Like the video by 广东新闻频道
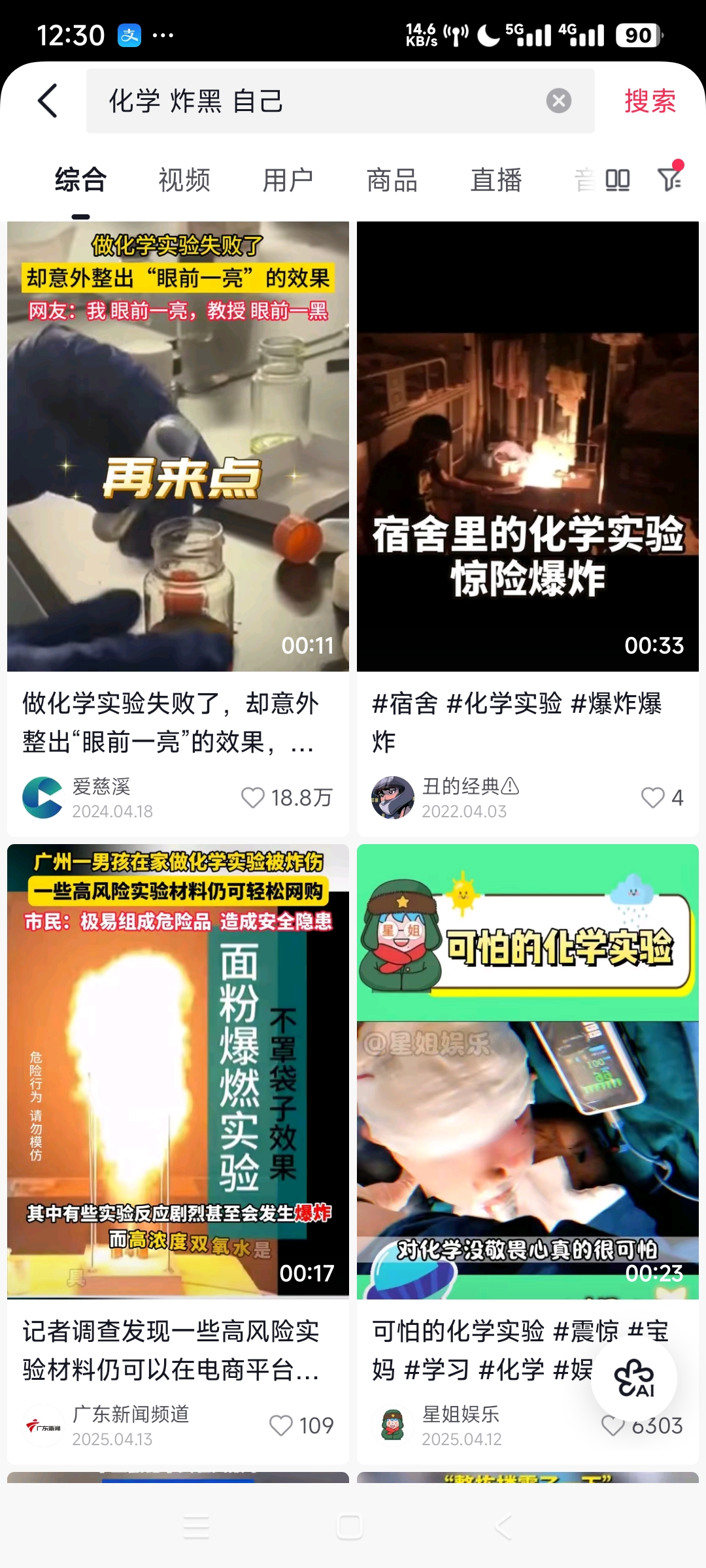Image resolution: width=706 pixels, height=1568 pixels. click(x=281, y=1426)
